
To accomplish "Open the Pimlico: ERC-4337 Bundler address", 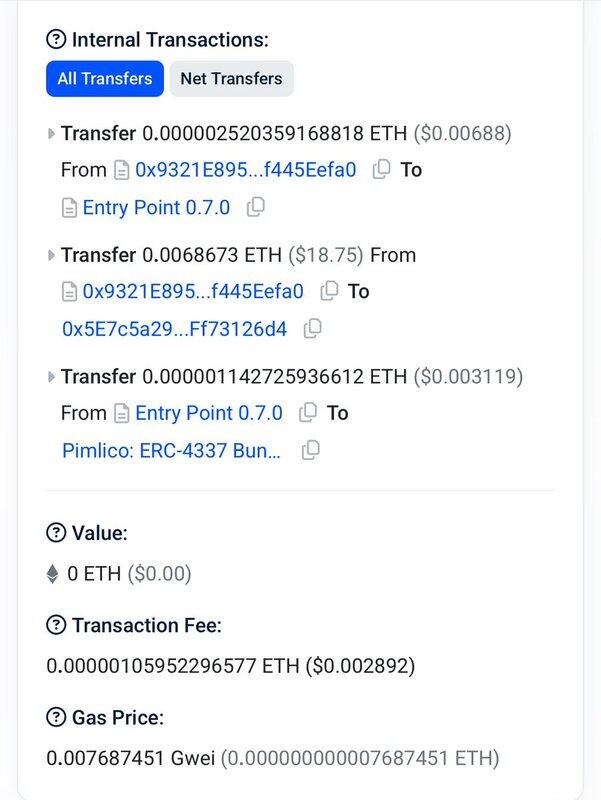I will pos(171,450).
